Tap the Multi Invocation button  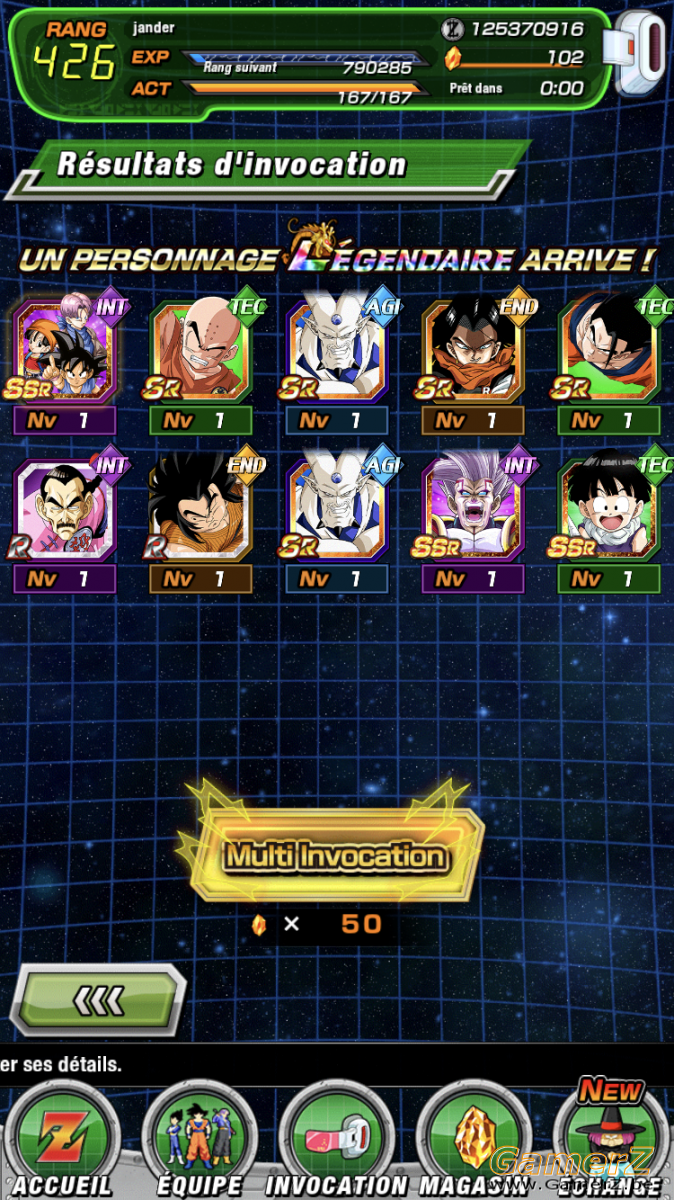pos(335,855)
